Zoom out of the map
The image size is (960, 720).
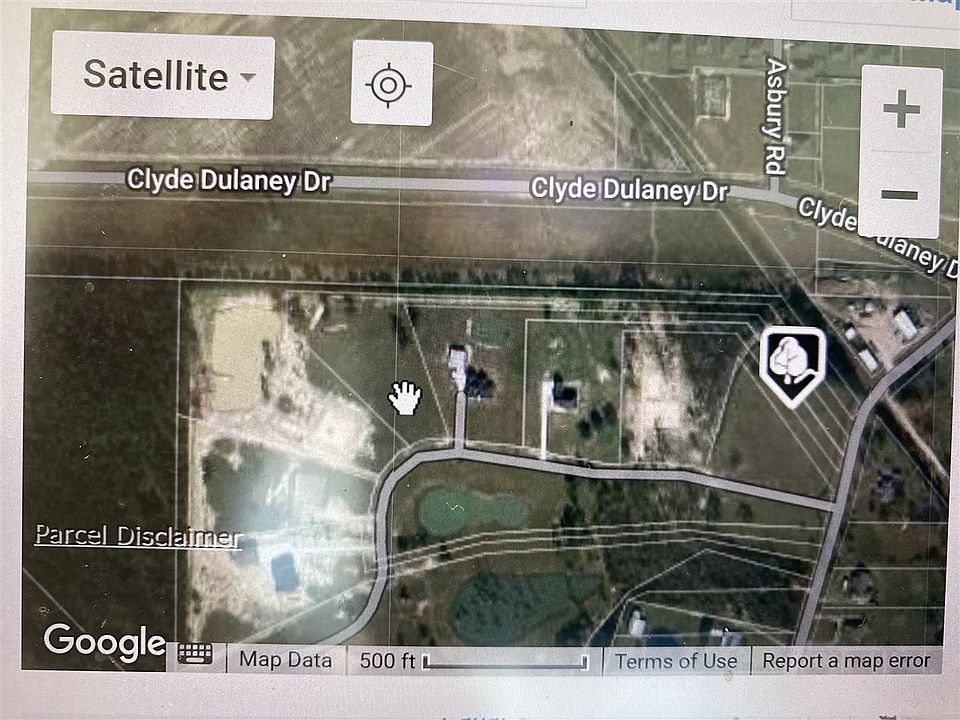(900, 194)
